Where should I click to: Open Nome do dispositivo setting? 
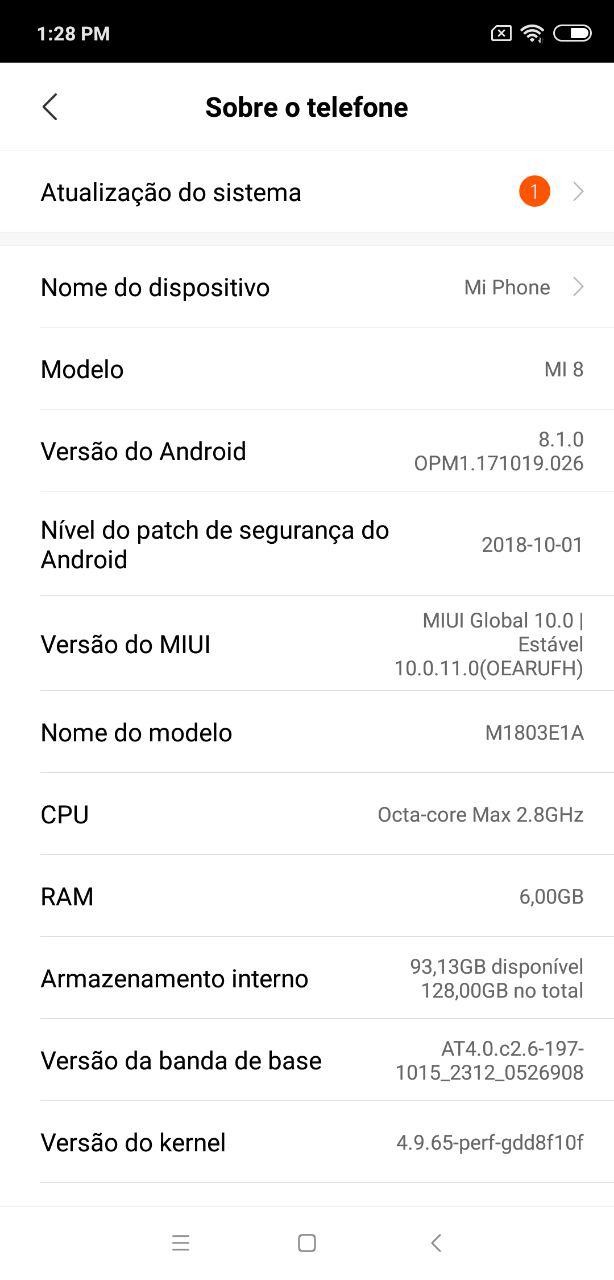[x=307, y=287]
